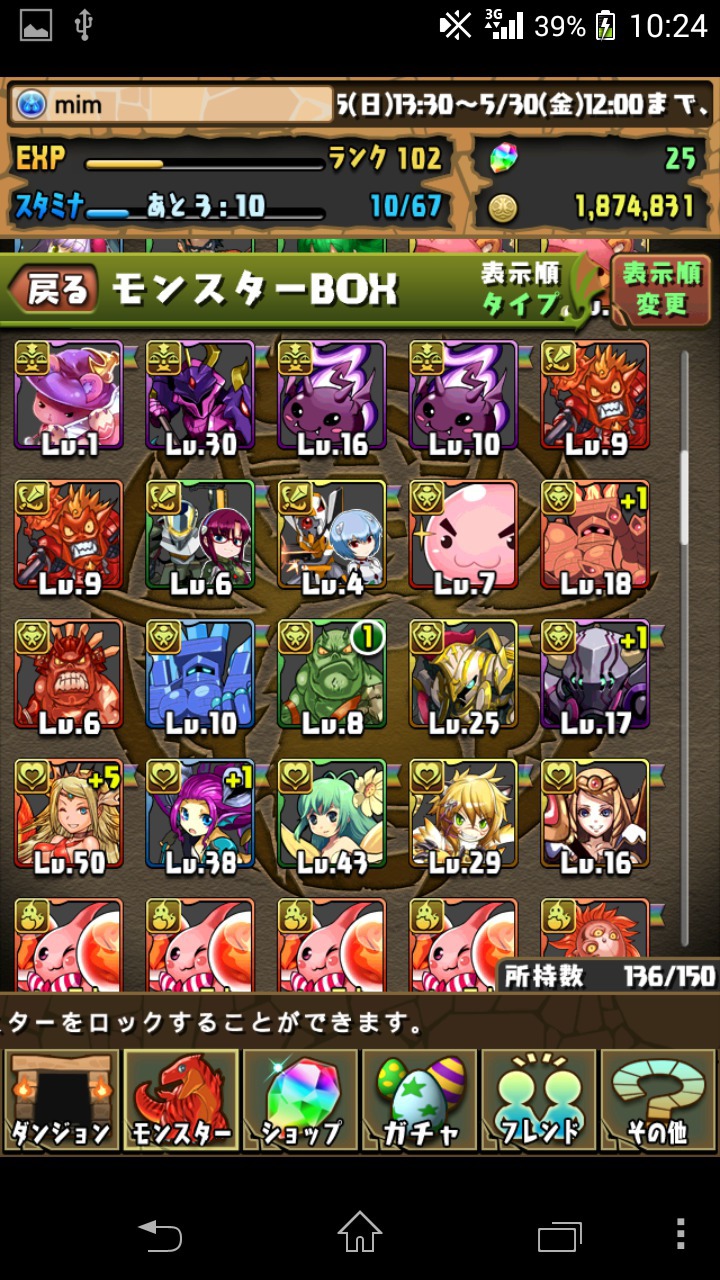720x1280 pixels.
Task: Switch to the ショップ tab
Action: tap(300, 1099)
